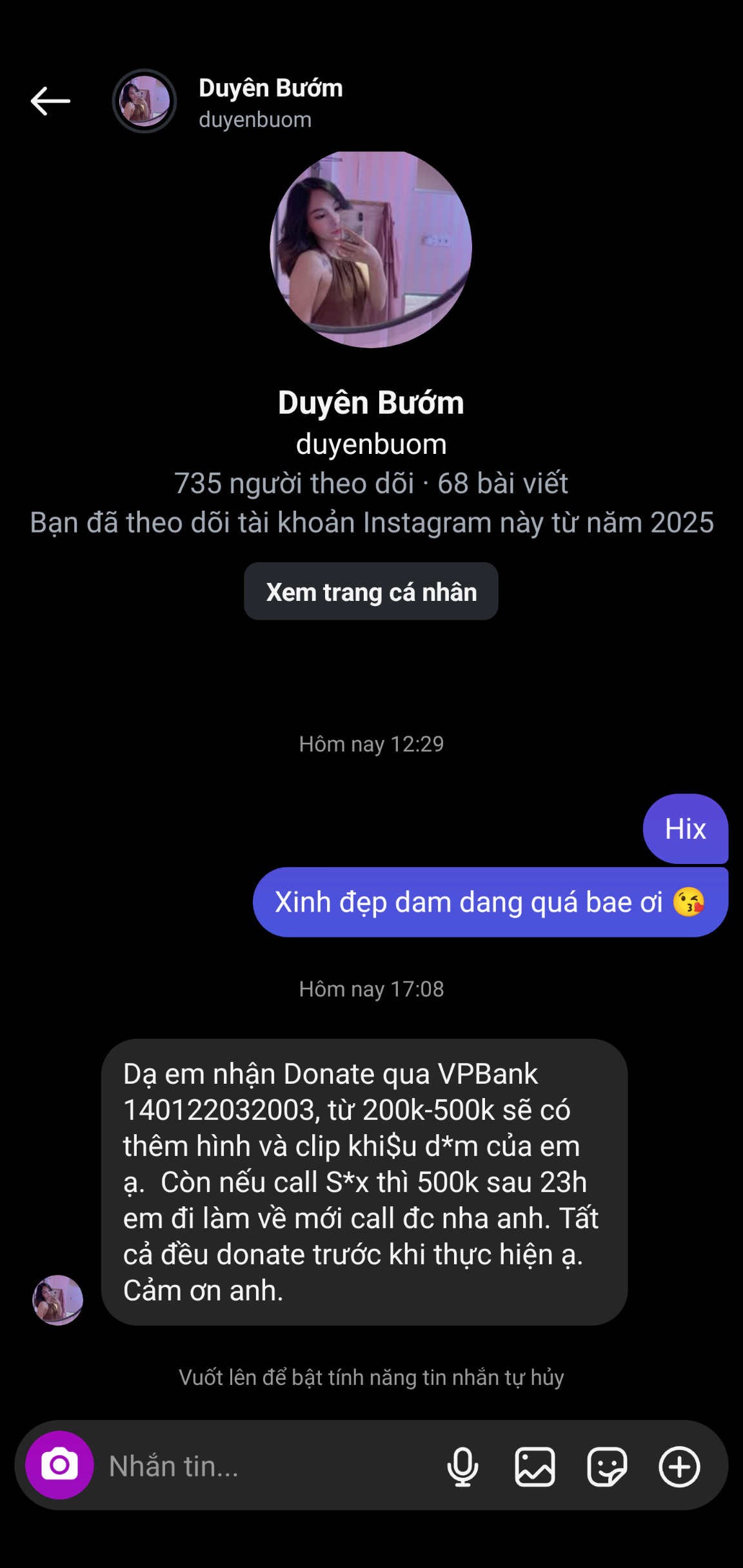Screen dimensions: 743x1568
Task: Tap the Hôm nay 17:08 timestamp
Action: tap(371, 988)
